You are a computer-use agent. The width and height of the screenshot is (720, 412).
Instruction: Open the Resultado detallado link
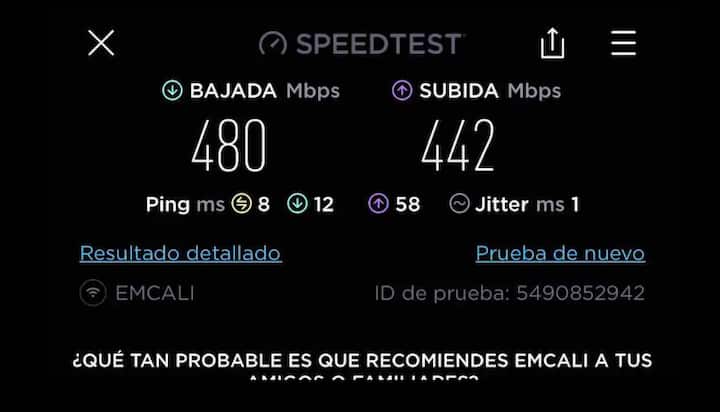click(x=180, y=253)
